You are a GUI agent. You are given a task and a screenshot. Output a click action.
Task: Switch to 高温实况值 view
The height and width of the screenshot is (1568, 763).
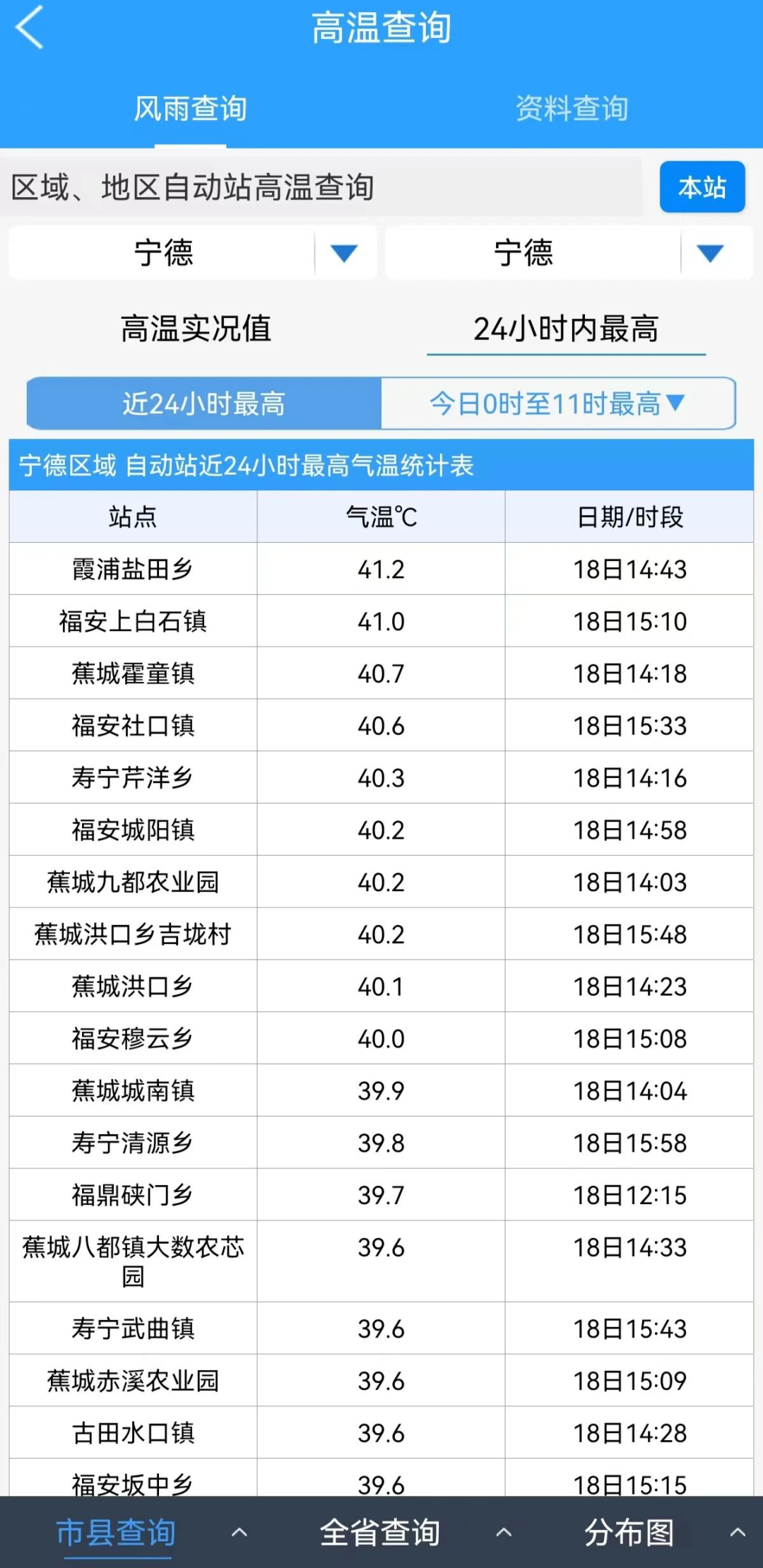tap(196, 329)
